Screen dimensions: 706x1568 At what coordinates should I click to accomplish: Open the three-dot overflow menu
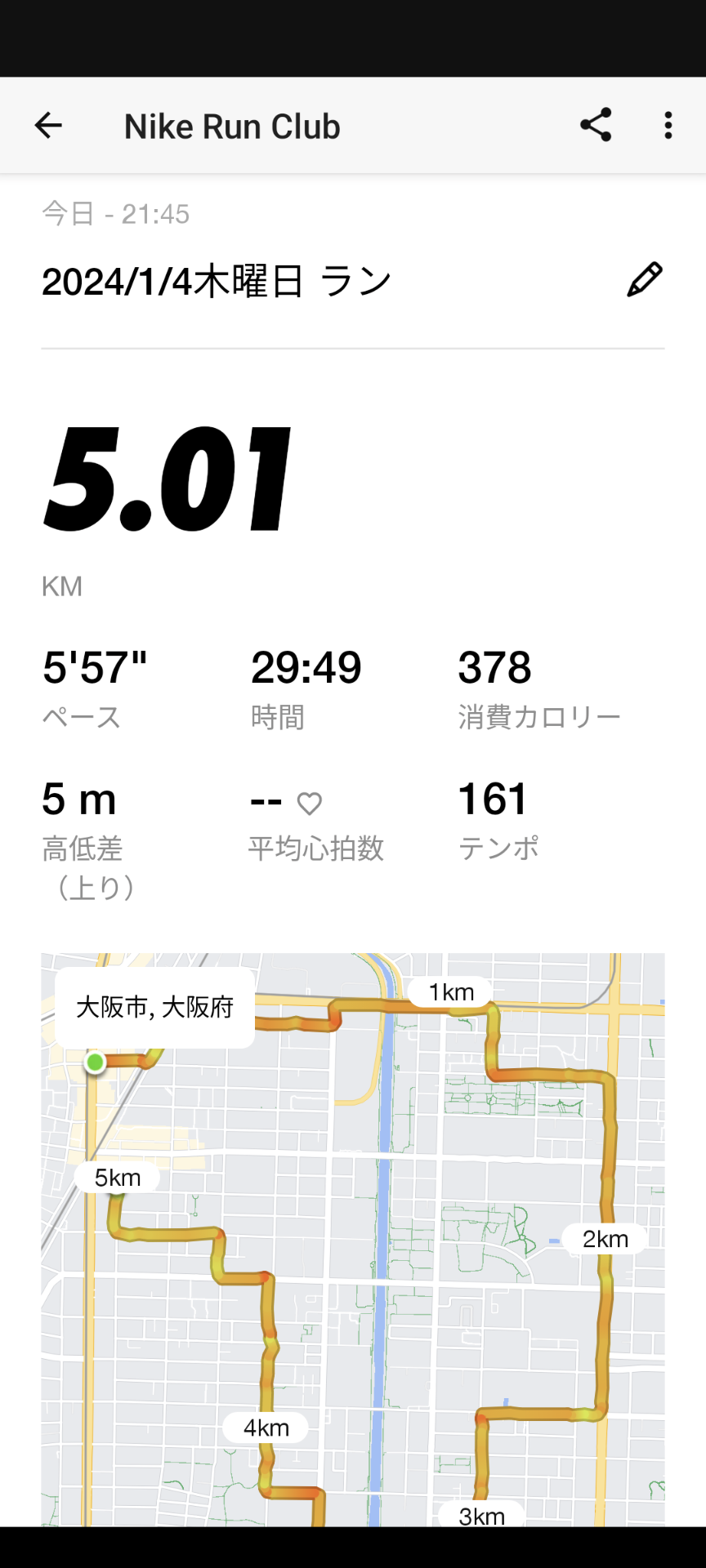tap(668, 125)
